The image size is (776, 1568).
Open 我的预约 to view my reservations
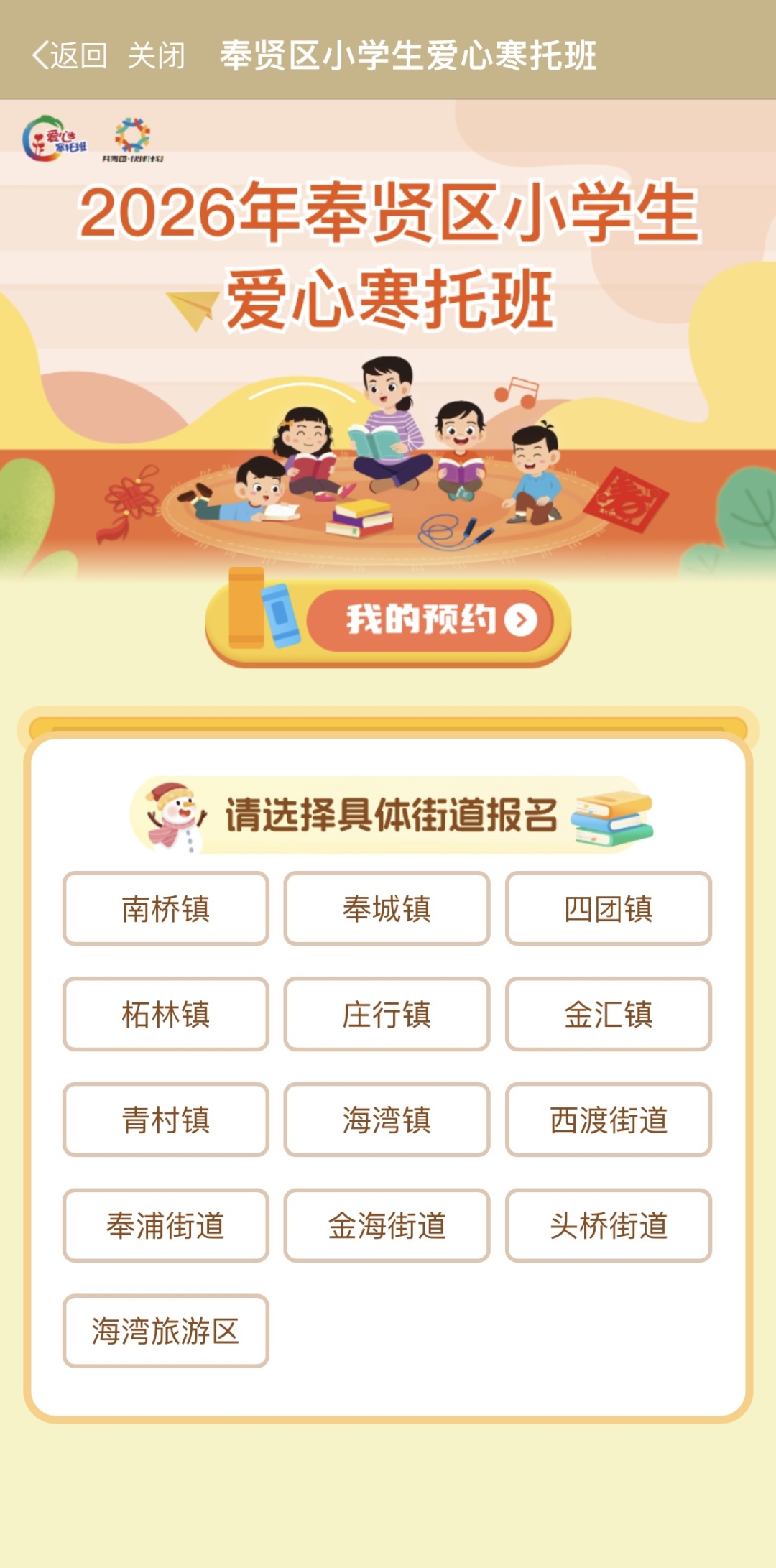pos(430,620)
